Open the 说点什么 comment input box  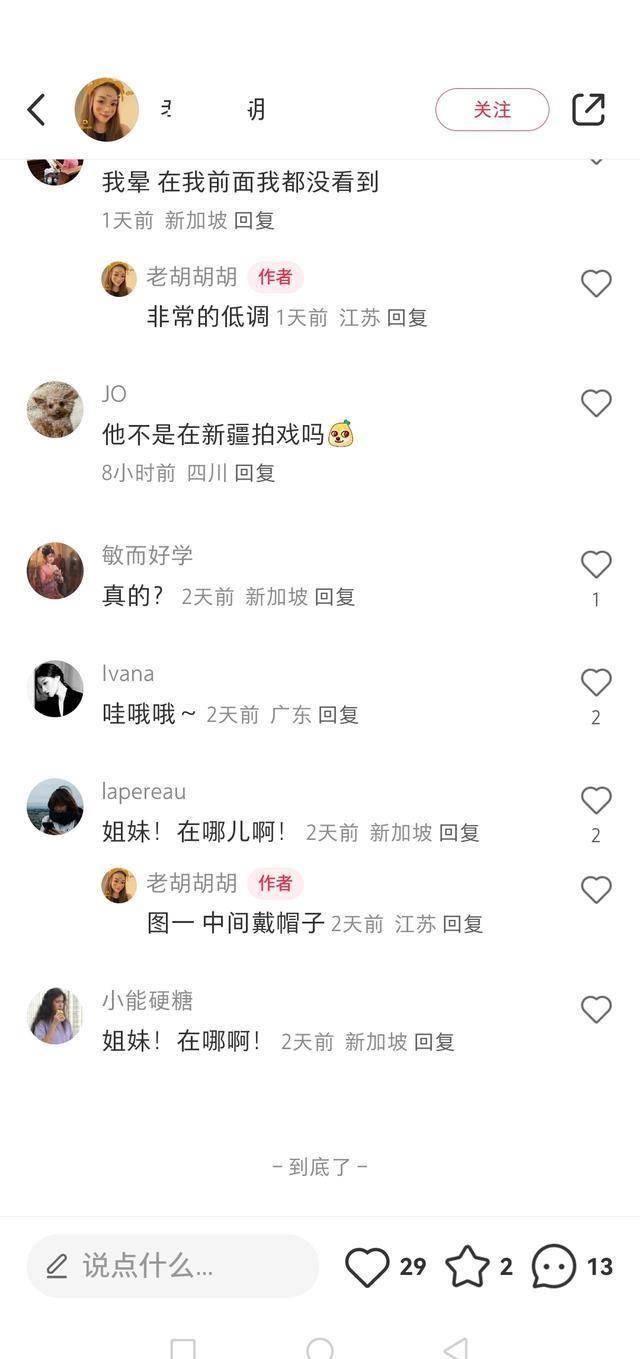(x=172, y=1266)
